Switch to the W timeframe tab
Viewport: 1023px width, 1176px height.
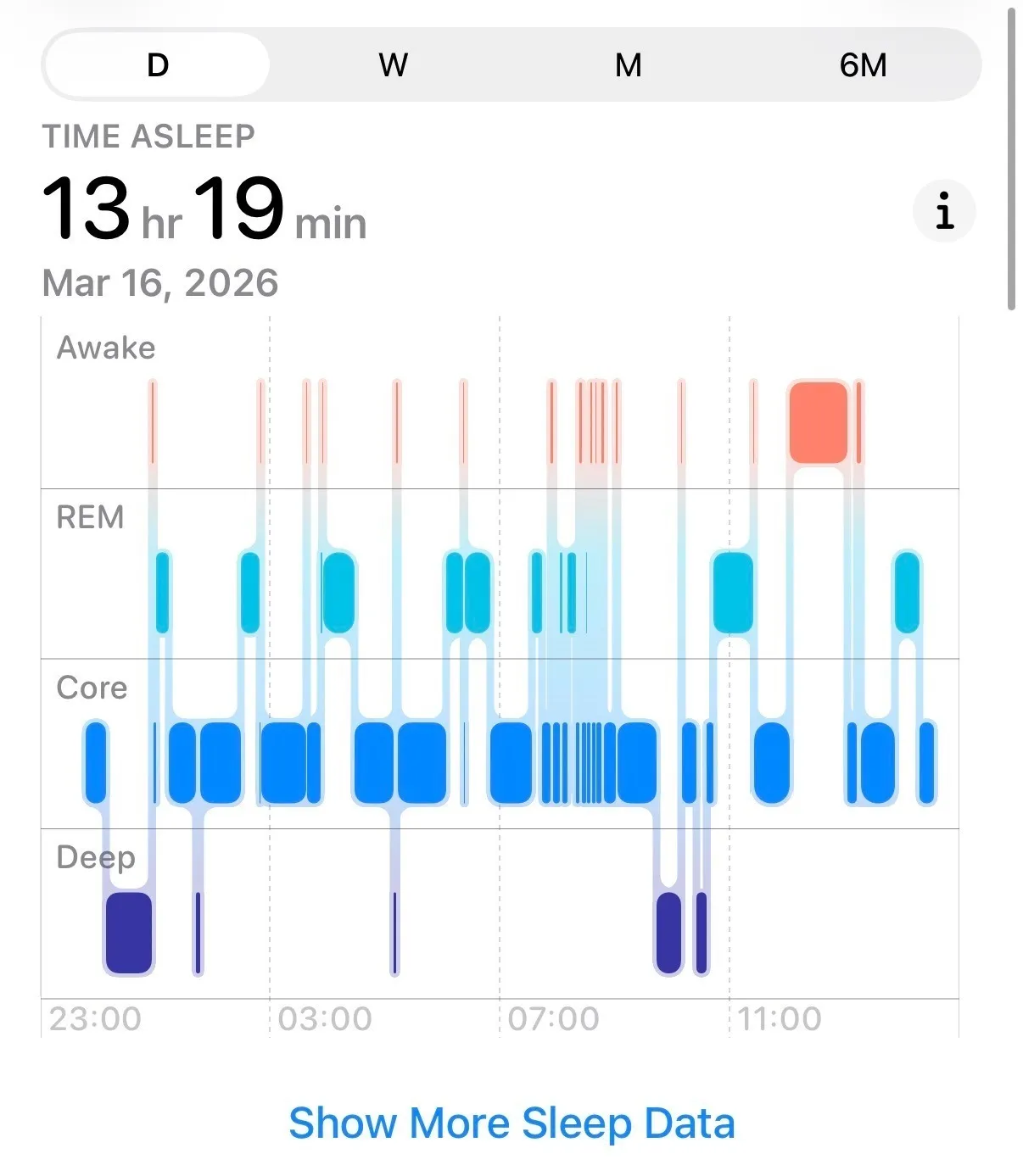393,64
